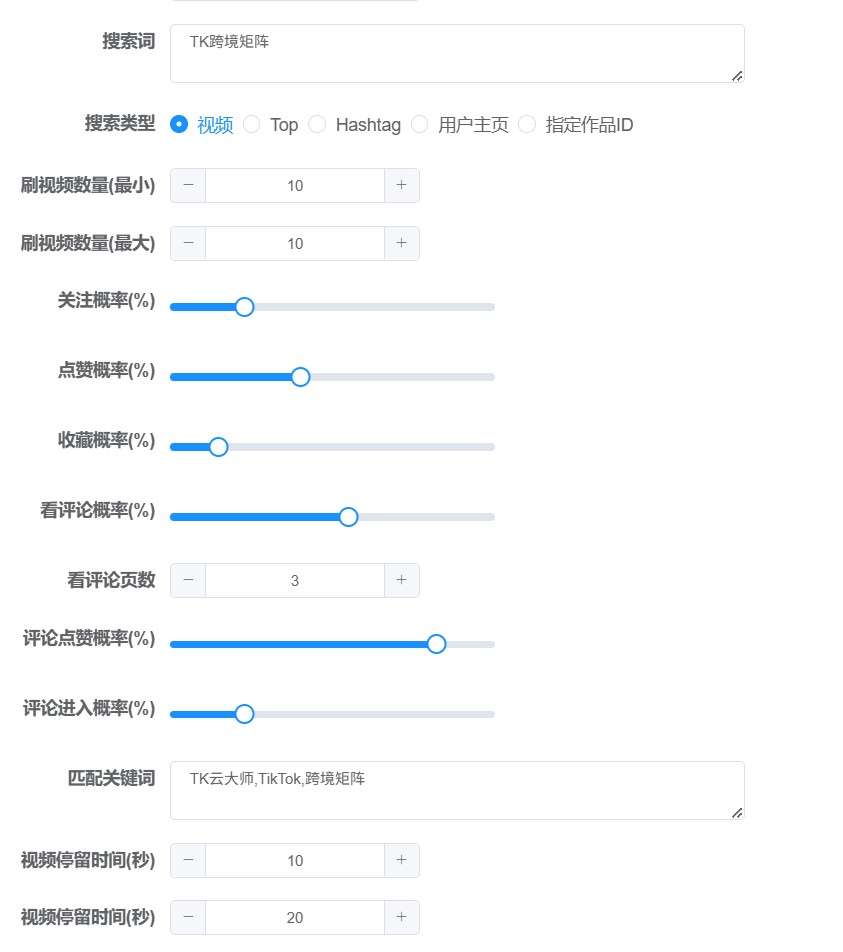Decrease 看评论页数 with minus button

[x=188, y=580]
